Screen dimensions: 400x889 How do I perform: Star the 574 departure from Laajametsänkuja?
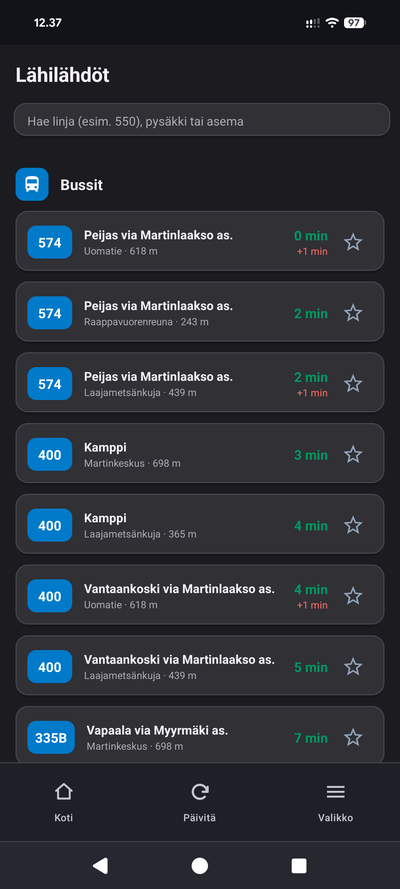click(x=353, y=384)
